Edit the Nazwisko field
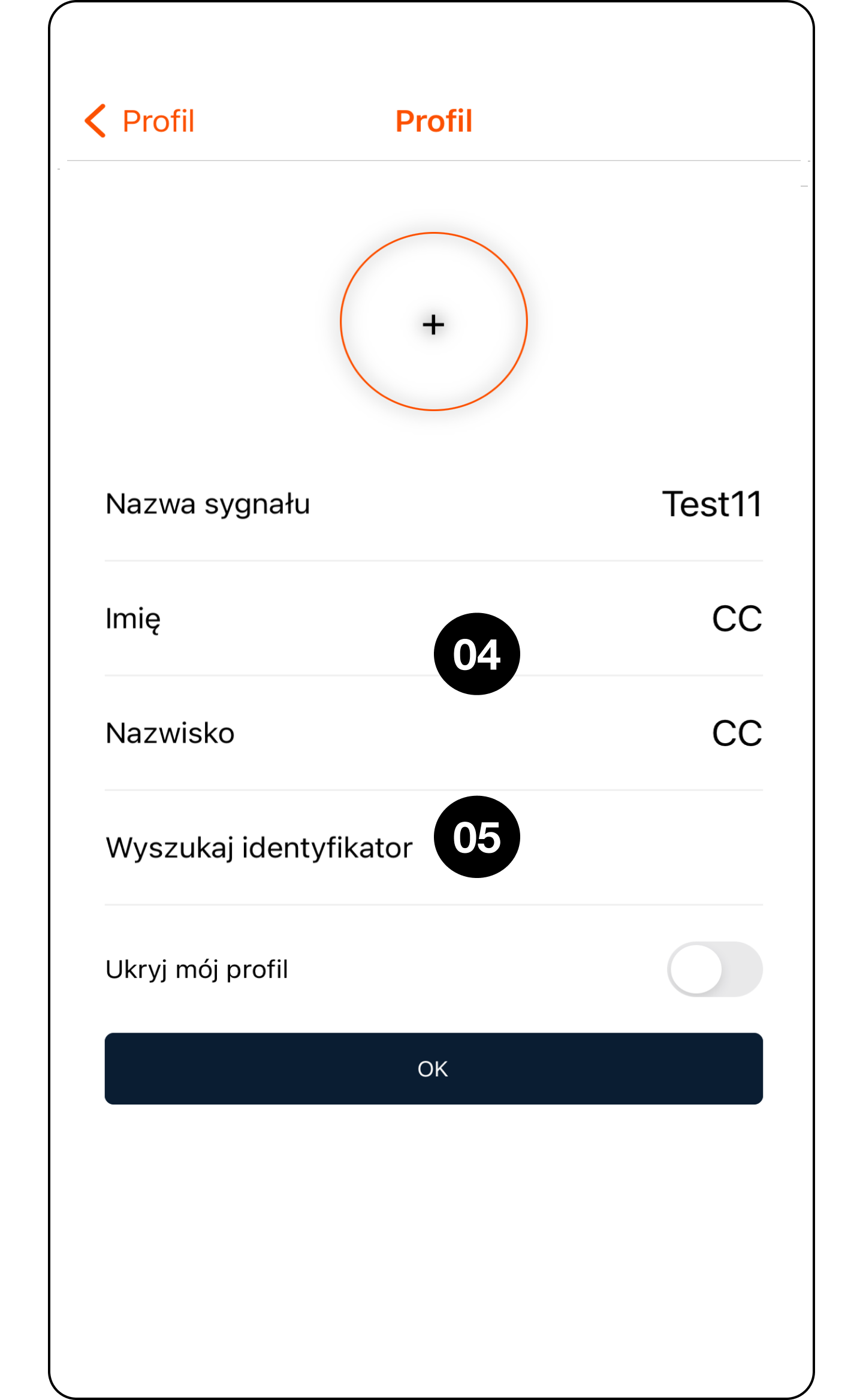The width and height of the screenshot is (863, 1400). (x=736, y=733)
